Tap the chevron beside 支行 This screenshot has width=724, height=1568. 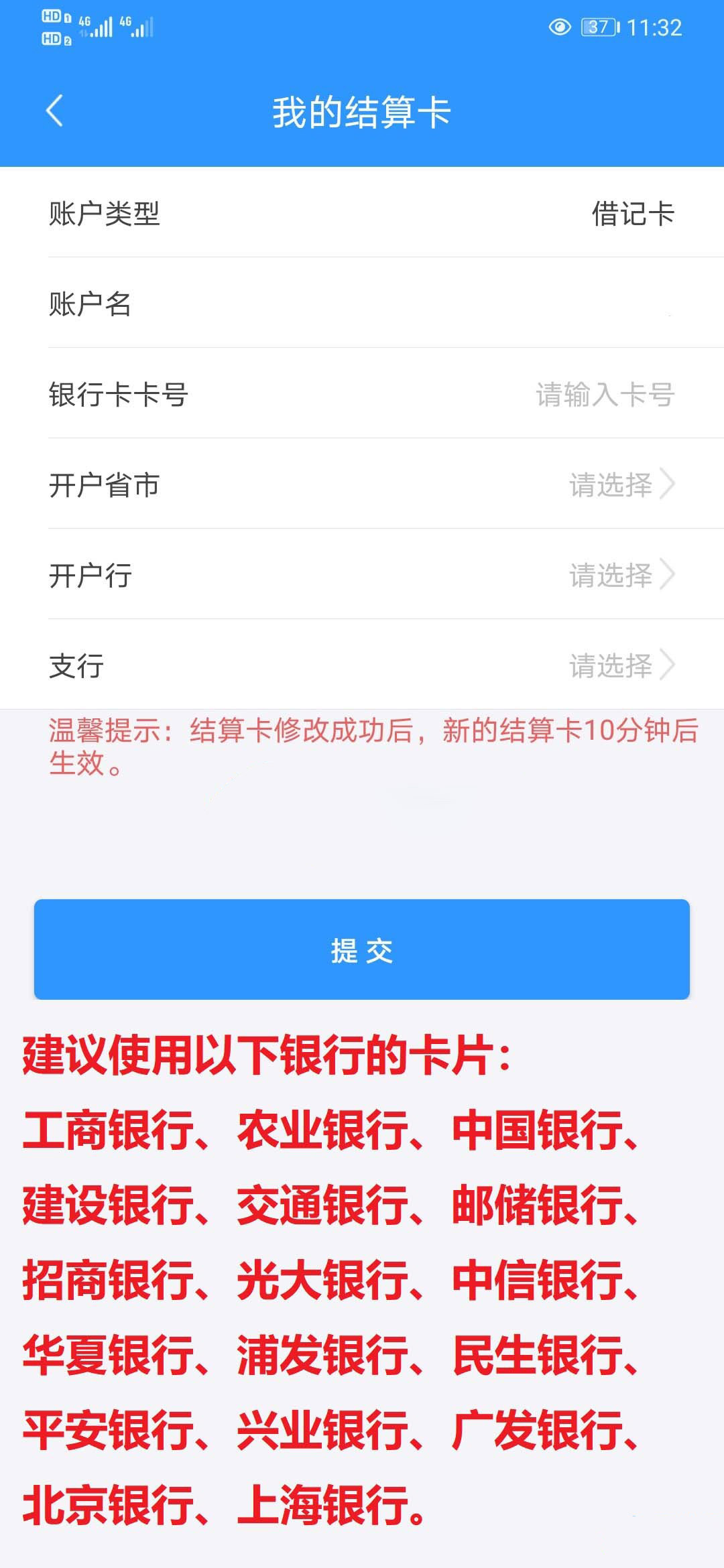[670, 665]
